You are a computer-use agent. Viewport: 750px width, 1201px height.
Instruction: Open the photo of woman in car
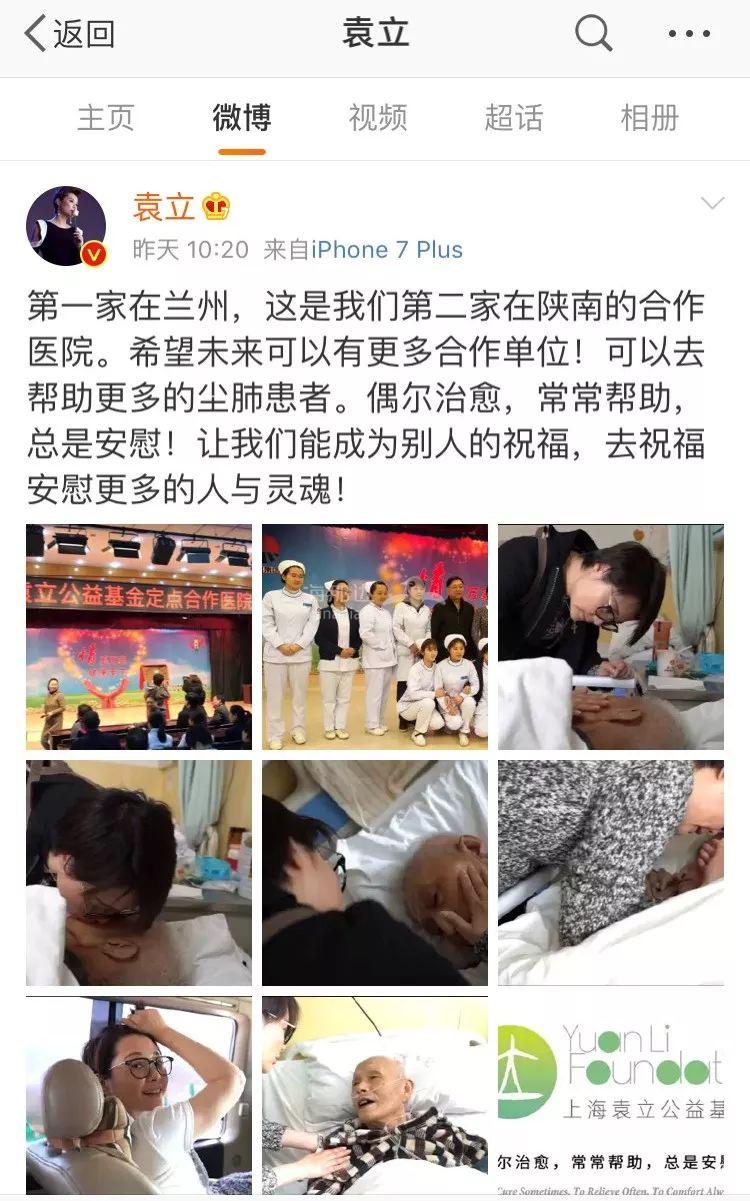click(138, 1095)
